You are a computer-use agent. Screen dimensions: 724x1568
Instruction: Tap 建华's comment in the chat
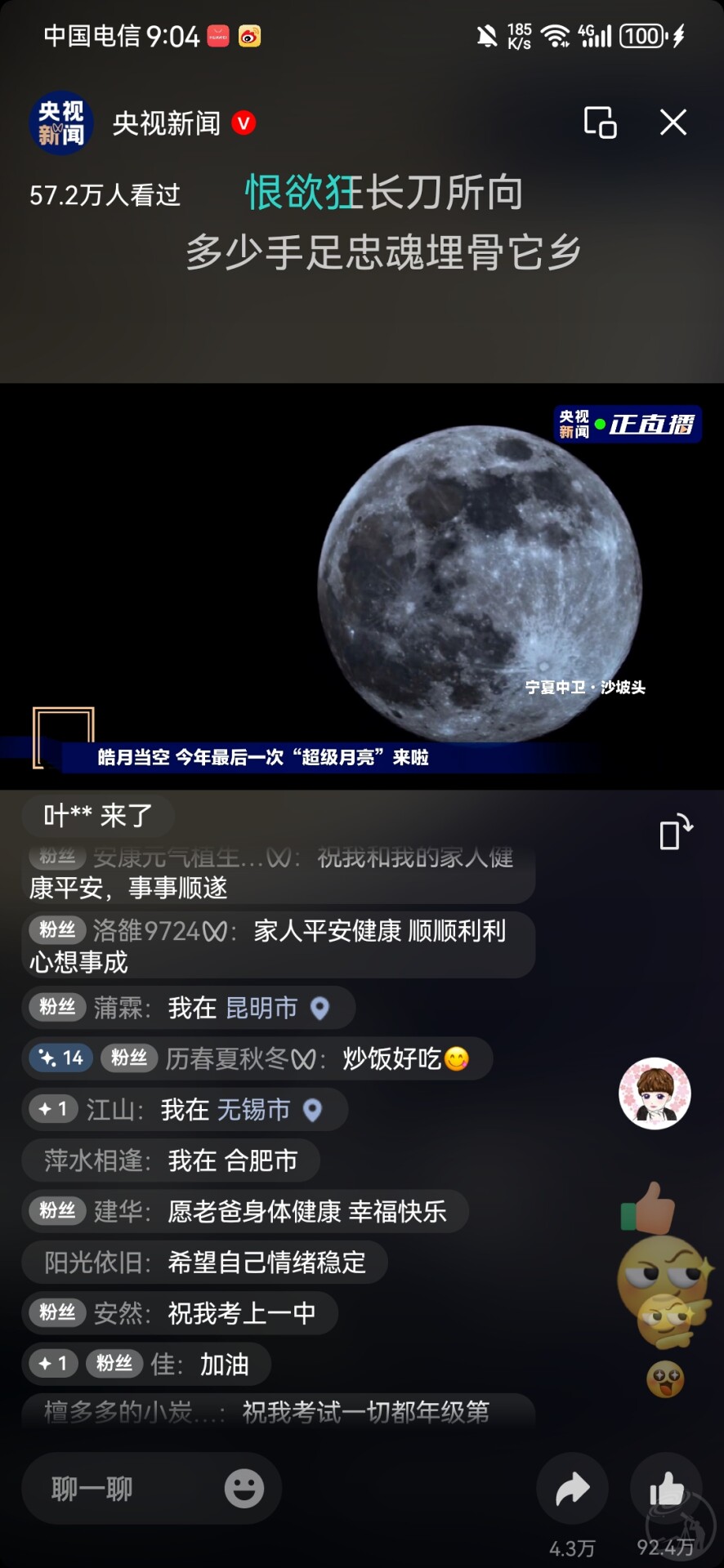(245, 1211)
